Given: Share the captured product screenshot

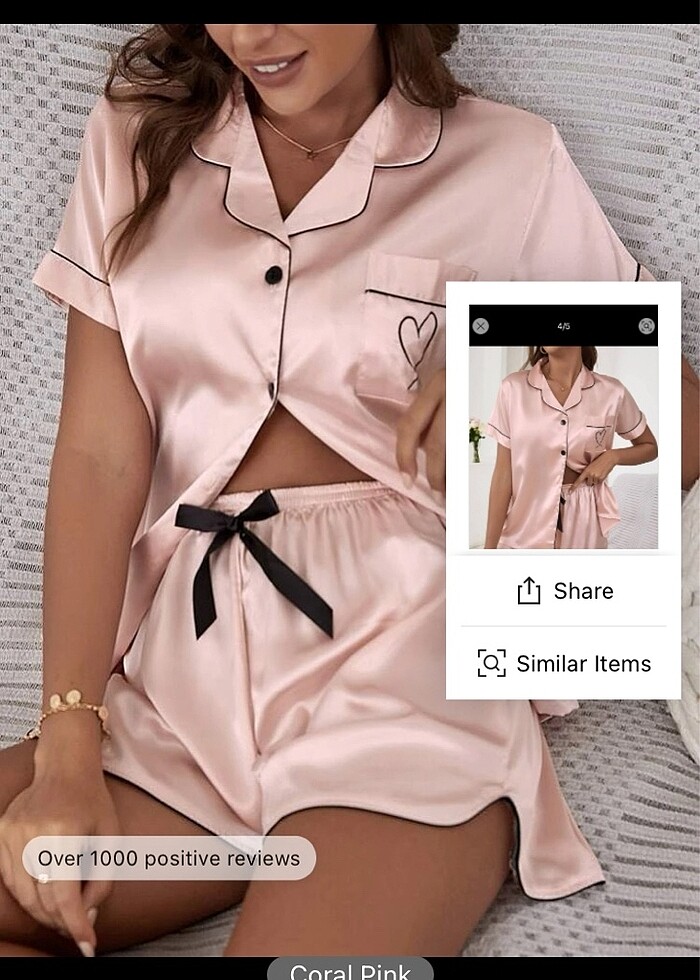Looking at the screenshot, I should coord(564,591).
